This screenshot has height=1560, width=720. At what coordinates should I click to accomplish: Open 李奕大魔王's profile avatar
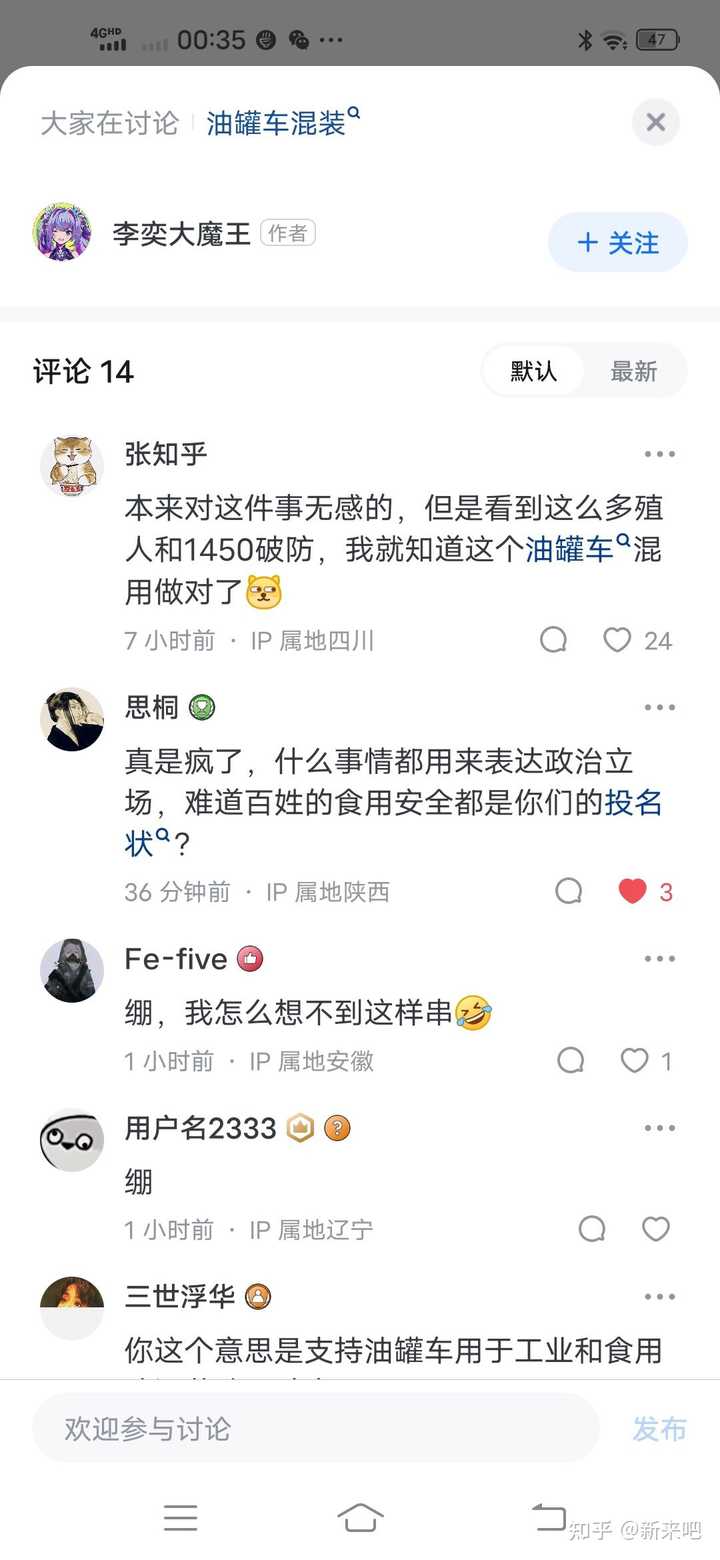click(62, 232)
